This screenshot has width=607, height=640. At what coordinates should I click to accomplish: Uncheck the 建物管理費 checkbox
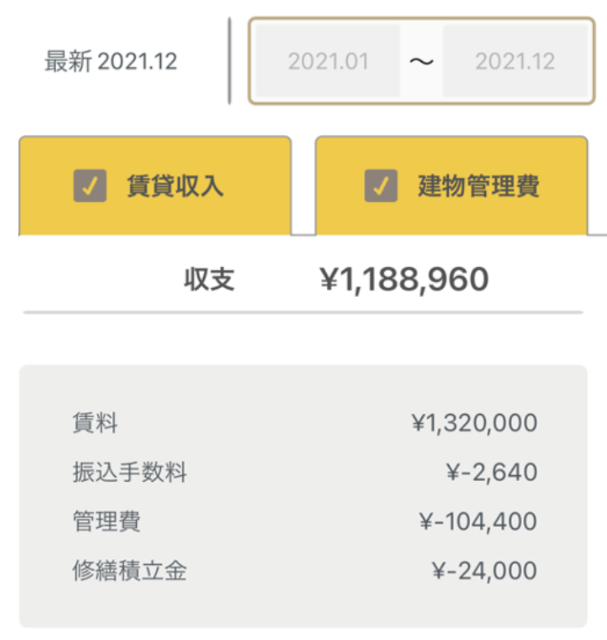pos(380,186)
